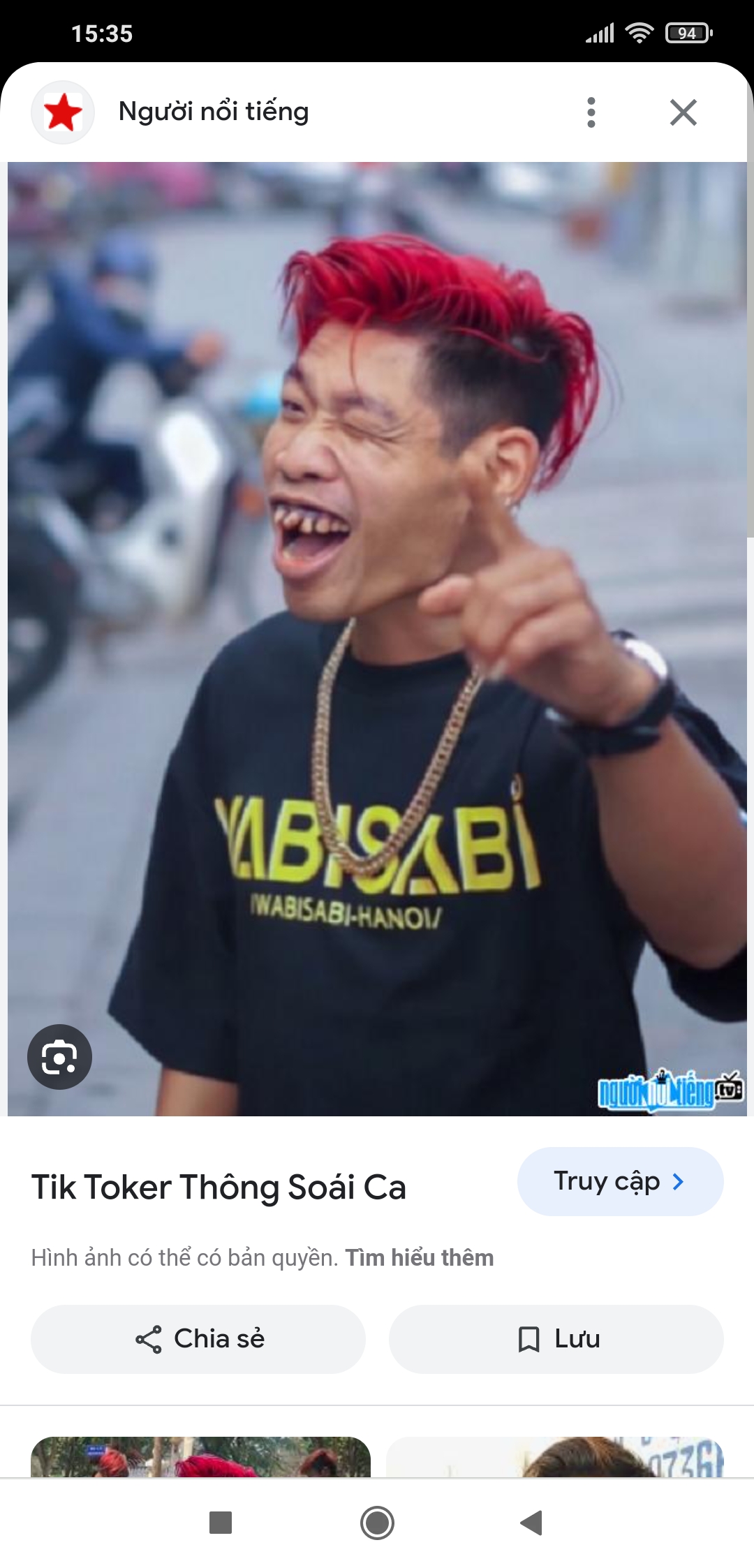Viewport: 754px width, 1568px height.
Task: Close the image viewer
Action: coord(683,112)
